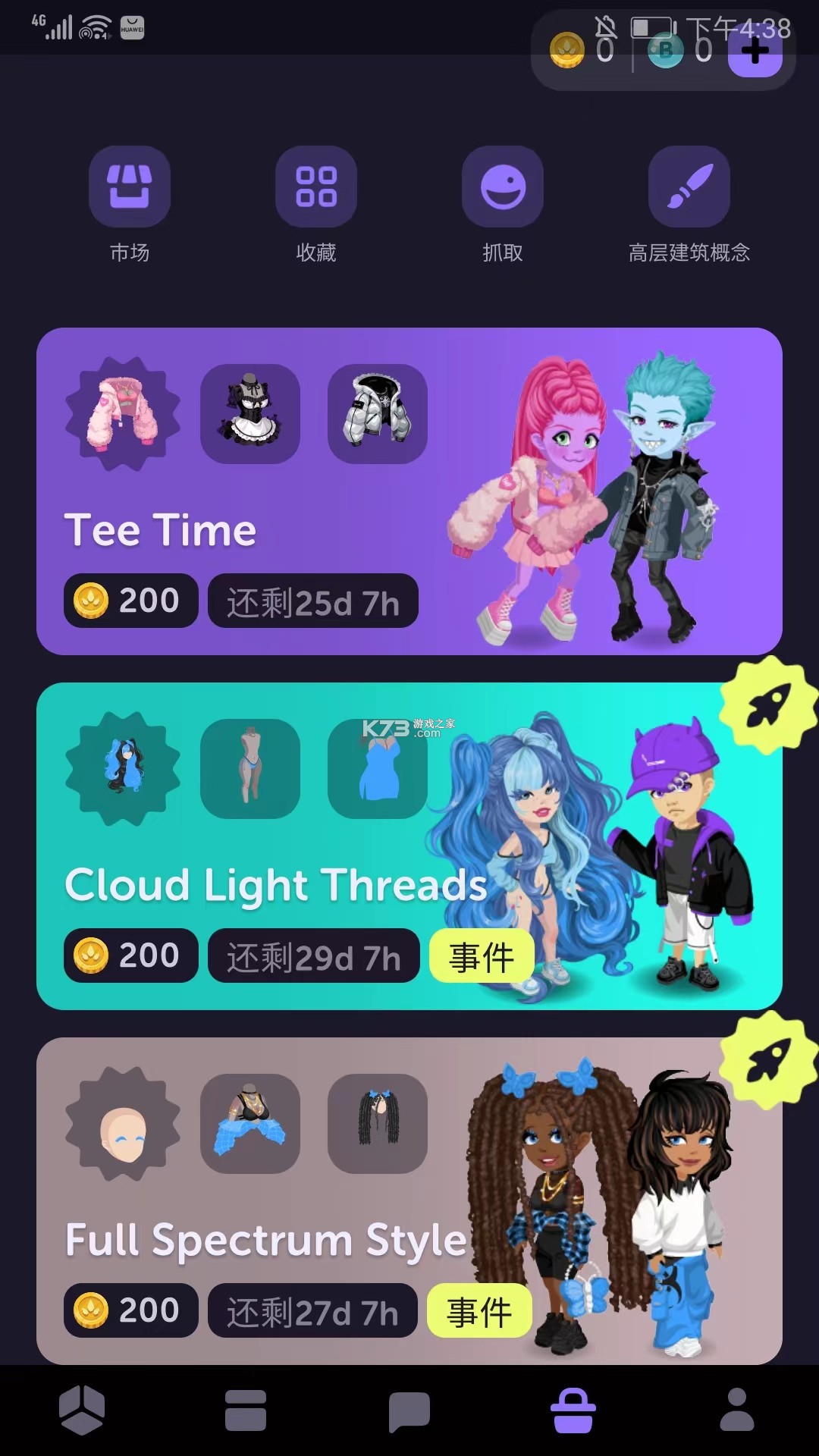Tap the rocket badge on Cloud Light Threads
The width and height of the screenshot is (819, 1456).
coord(768,705)
